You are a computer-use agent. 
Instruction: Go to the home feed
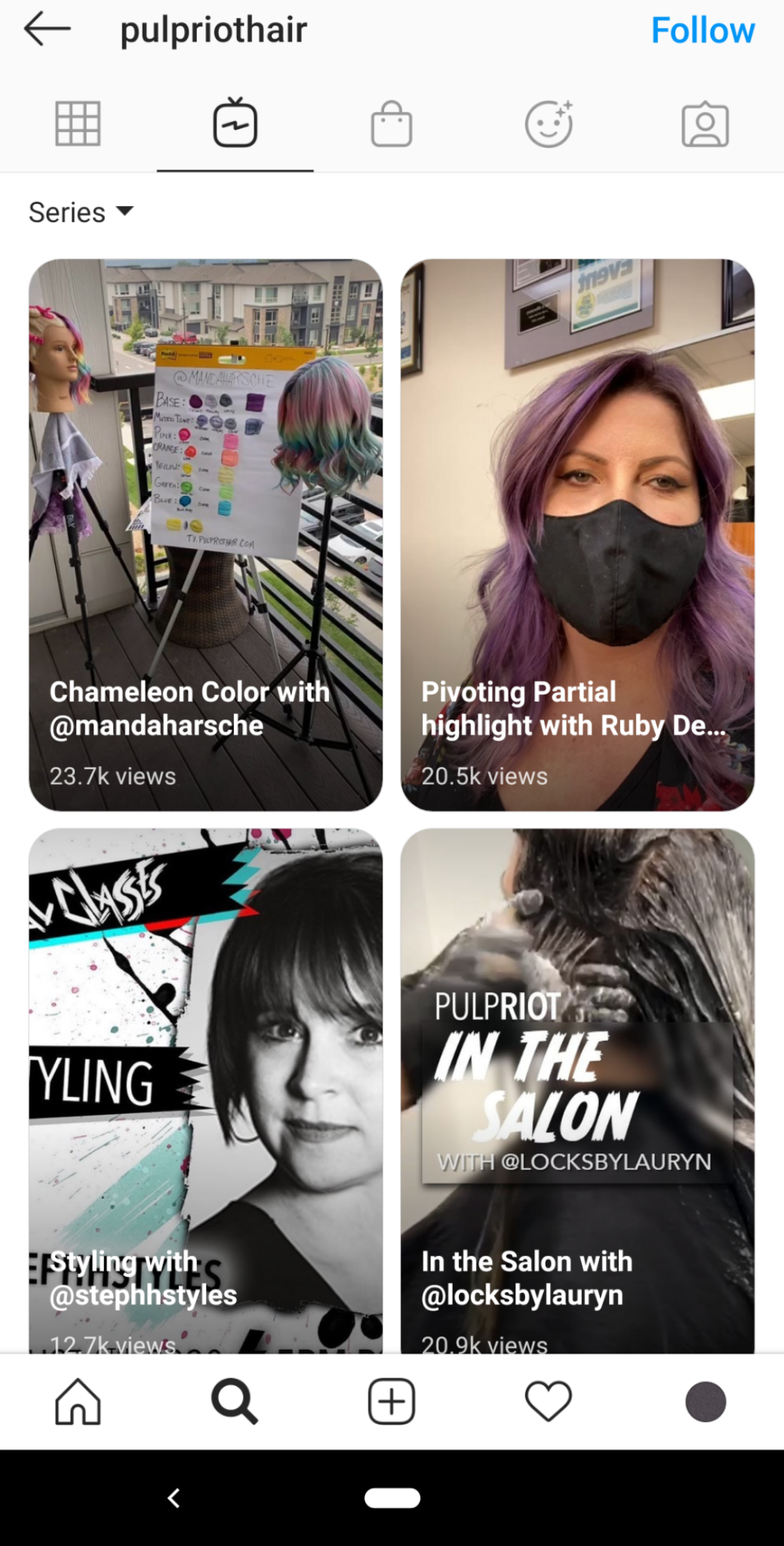(x=78, y=1401)
